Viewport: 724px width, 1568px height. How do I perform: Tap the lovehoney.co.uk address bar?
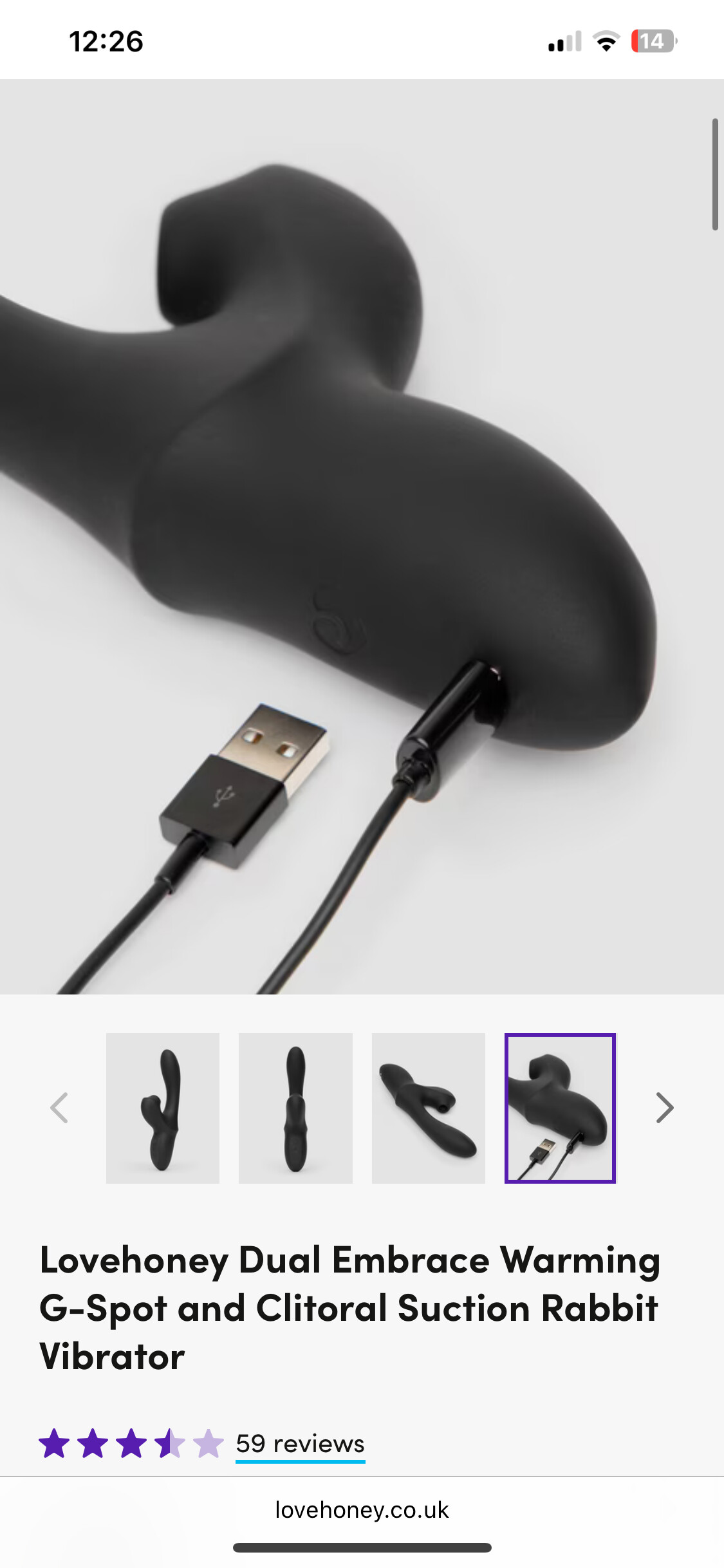(x=362, y=1509)
